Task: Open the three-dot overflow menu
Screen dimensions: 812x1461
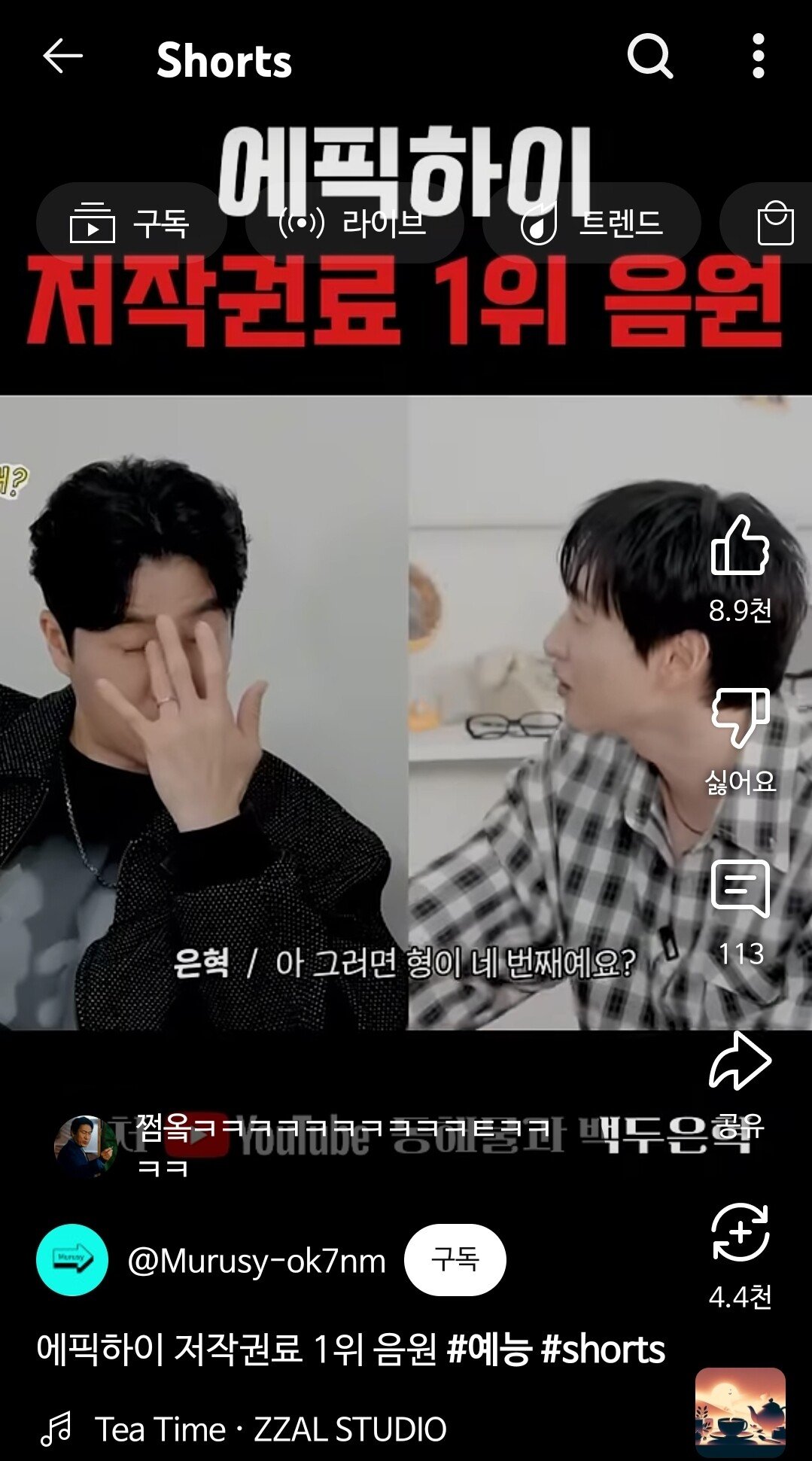Action: point(758,56)
